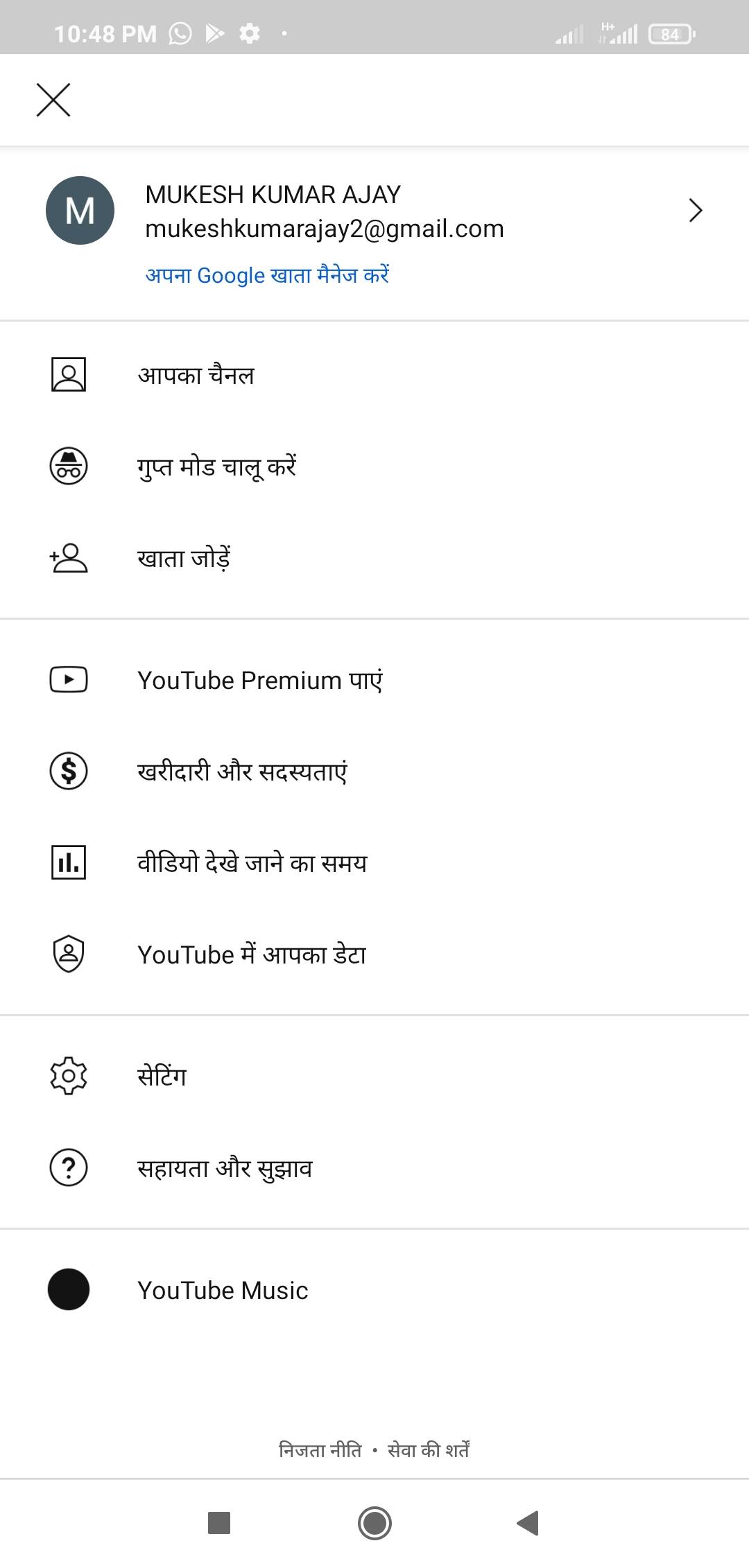
Task: Open निजता नीति link
Action: tap(320, 1449)
